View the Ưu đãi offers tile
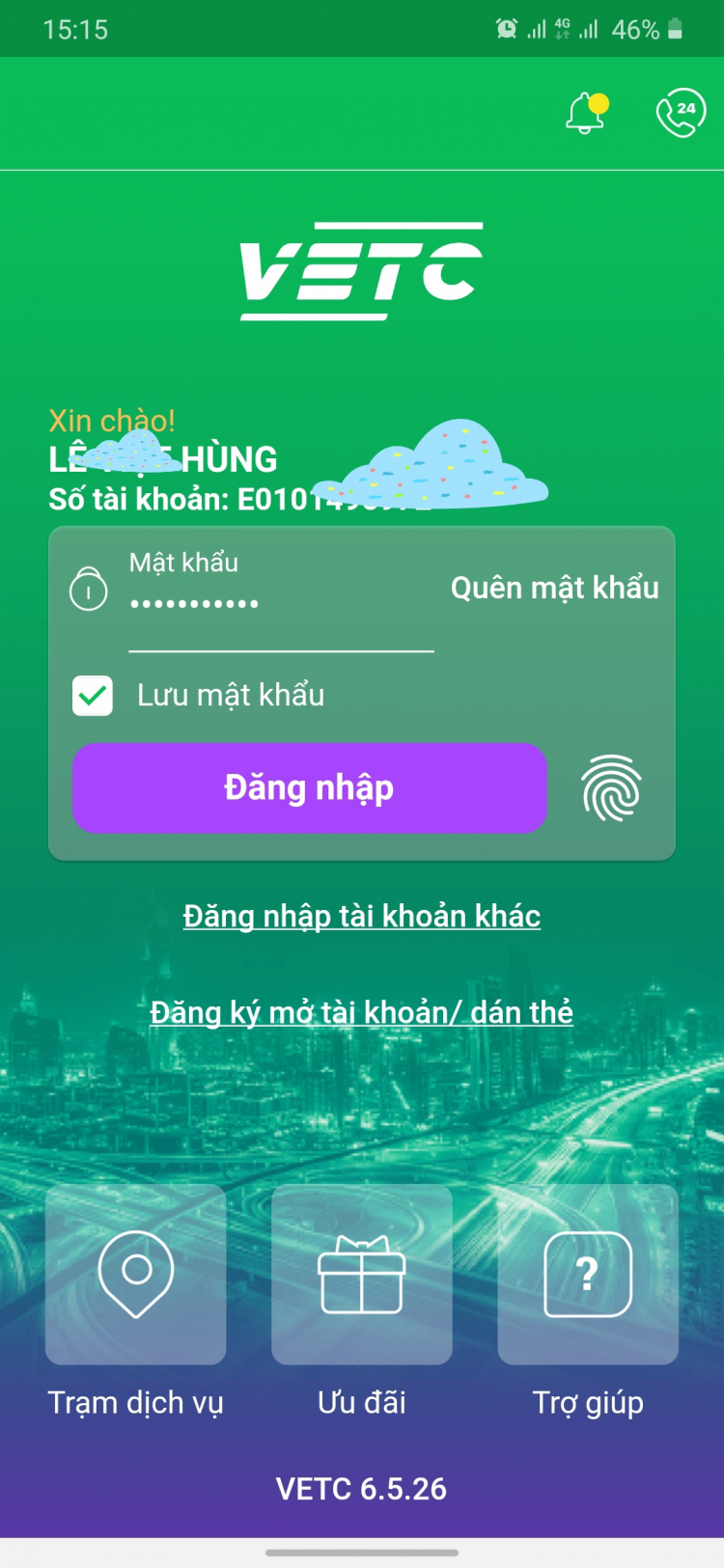Image resolution: width=724 pixels, height=1568 pixels. (x=362, y=1275)
